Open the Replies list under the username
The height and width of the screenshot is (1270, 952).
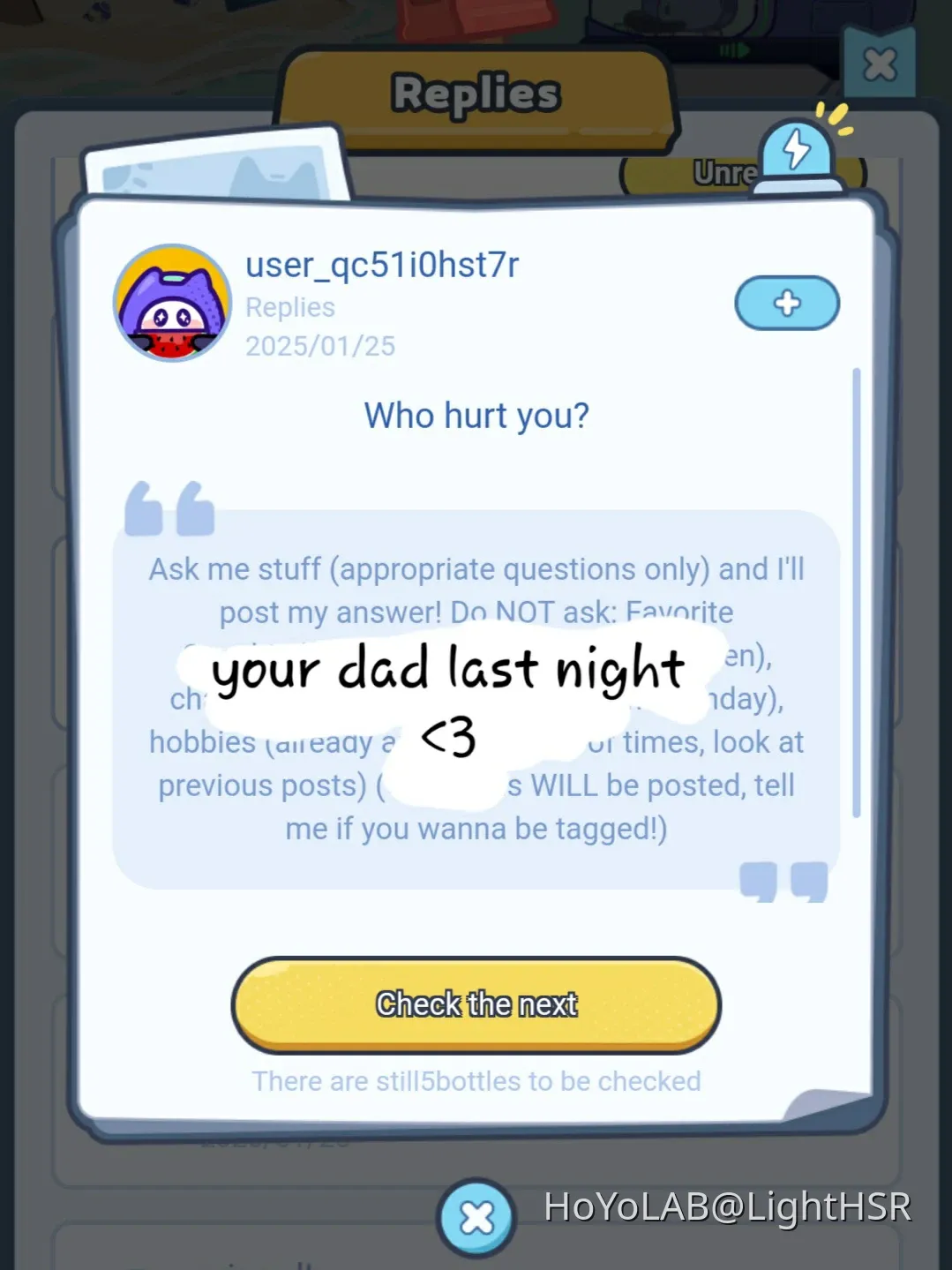tap(289, 306)
